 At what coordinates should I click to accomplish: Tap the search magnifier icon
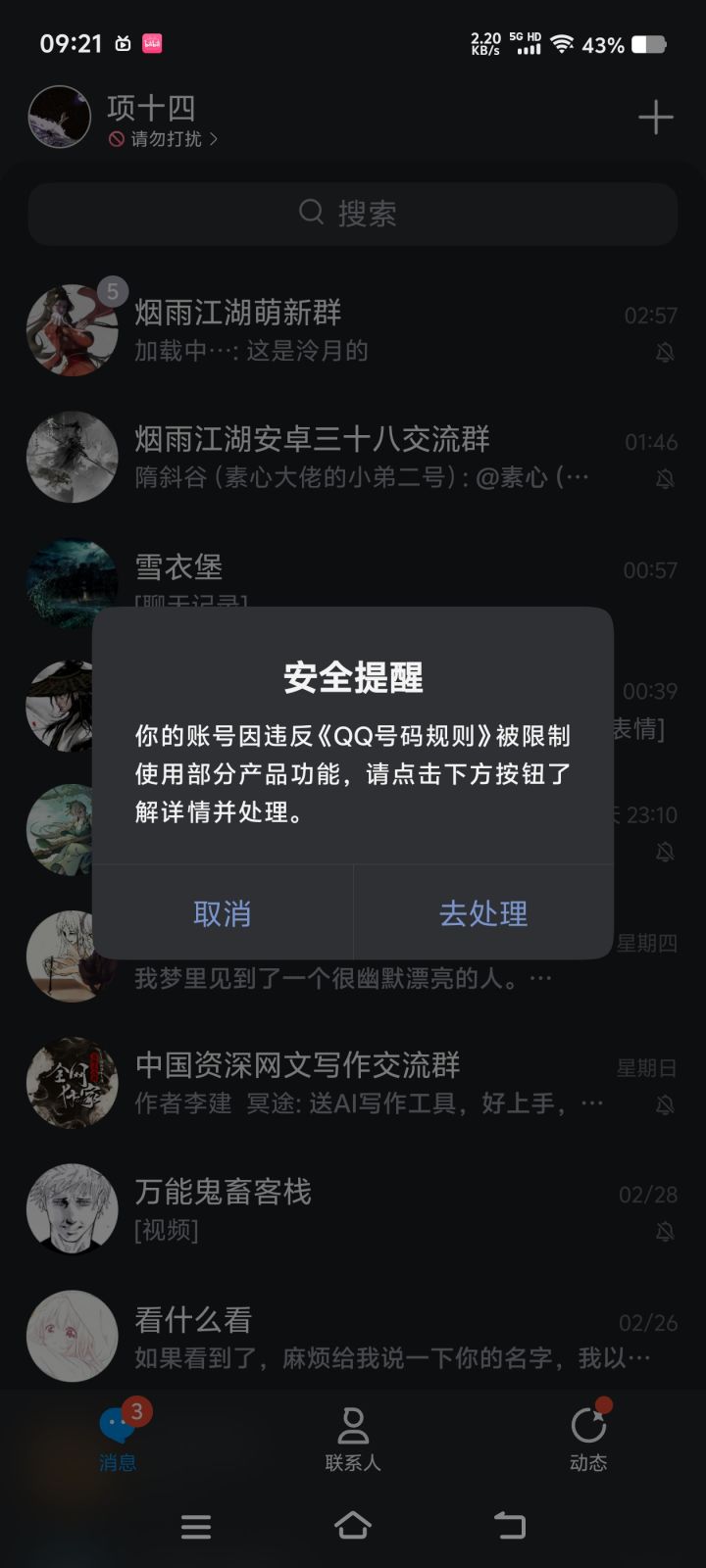(312, 210)
